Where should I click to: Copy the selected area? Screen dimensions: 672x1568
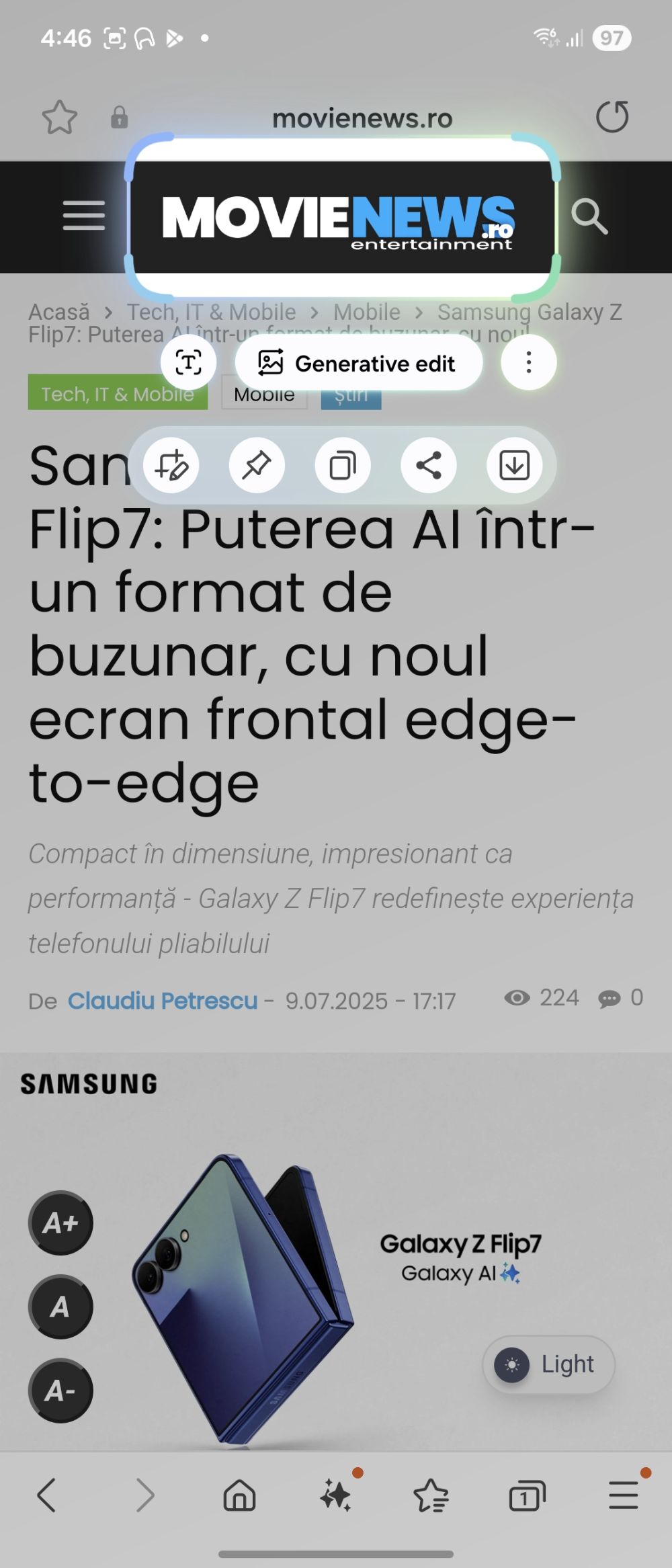[343, 465]
